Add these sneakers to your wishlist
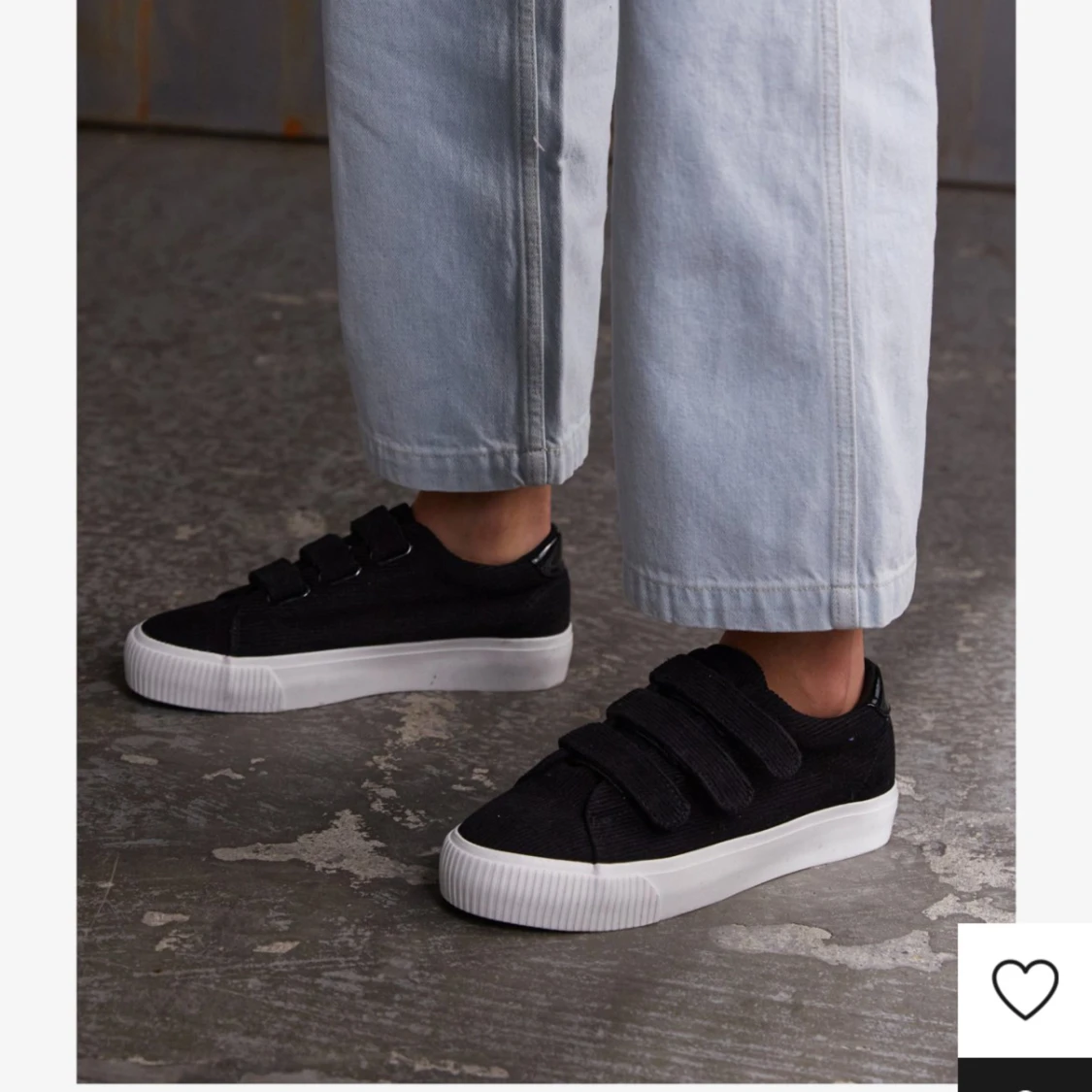This screenshot has width=1092, height=1092. click(1024, 988)
